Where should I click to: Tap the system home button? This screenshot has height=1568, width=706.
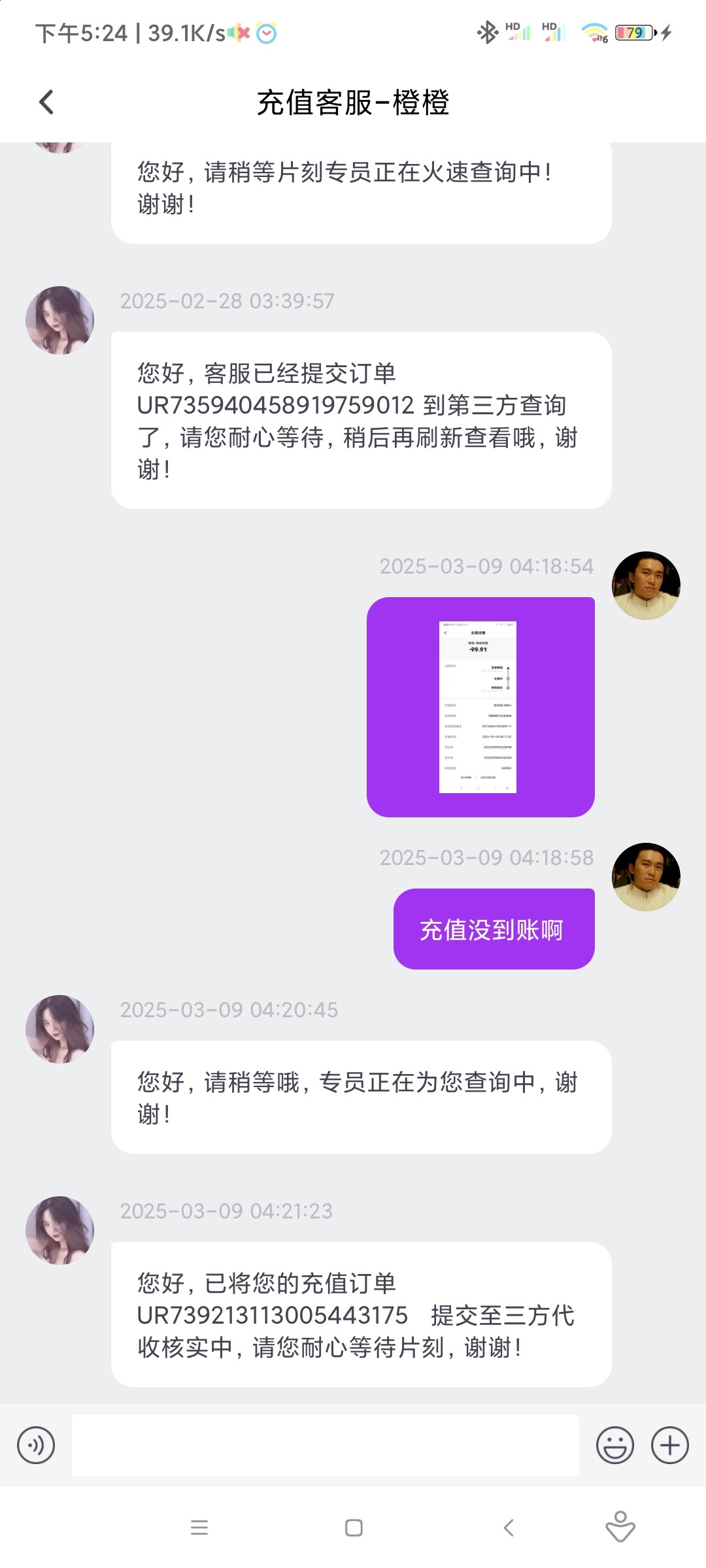pyautogui.click(x=354, y=1527)
